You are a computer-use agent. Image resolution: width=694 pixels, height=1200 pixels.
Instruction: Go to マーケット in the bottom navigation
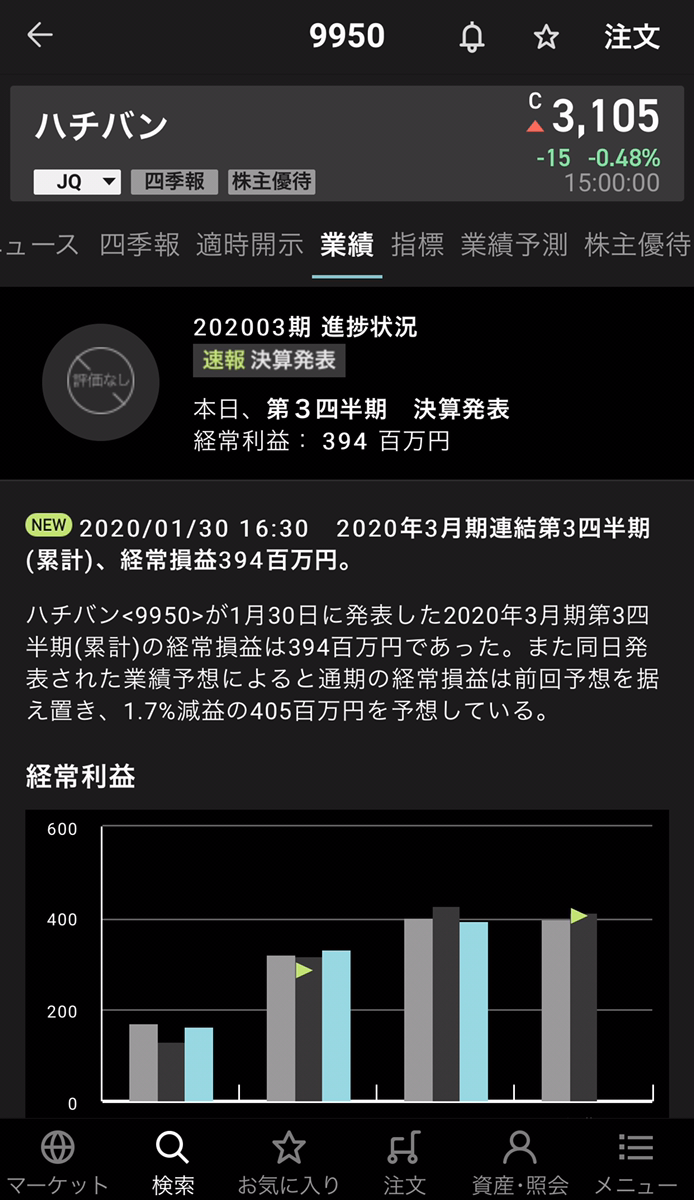click(x=57, y=1162)
